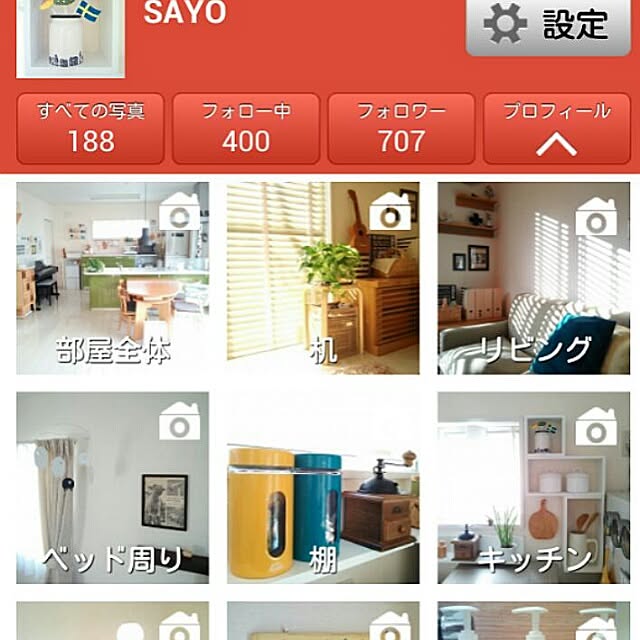640x640 pixels.
Task: View the ベッド周り photo category
Action: coord(113,487)
